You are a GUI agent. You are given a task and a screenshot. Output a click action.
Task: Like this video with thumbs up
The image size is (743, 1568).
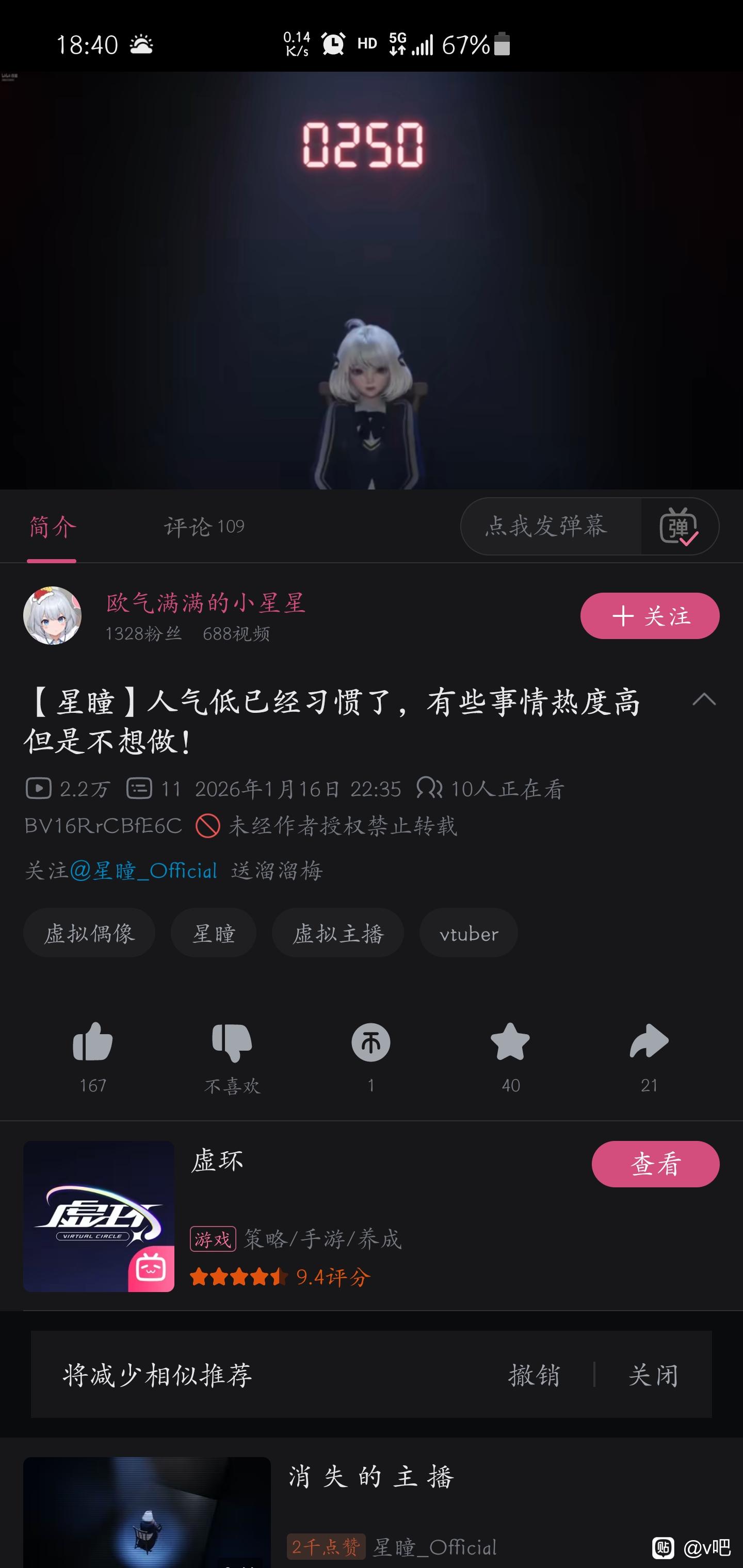click(x=92, y=1043)
